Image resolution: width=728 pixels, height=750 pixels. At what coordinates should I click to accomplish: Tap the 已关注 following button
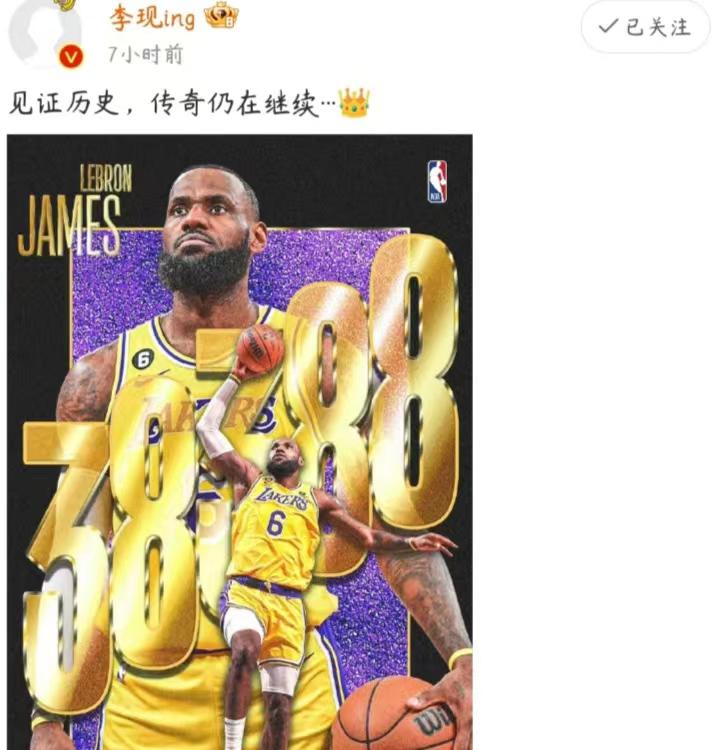(x=646, y=27)
